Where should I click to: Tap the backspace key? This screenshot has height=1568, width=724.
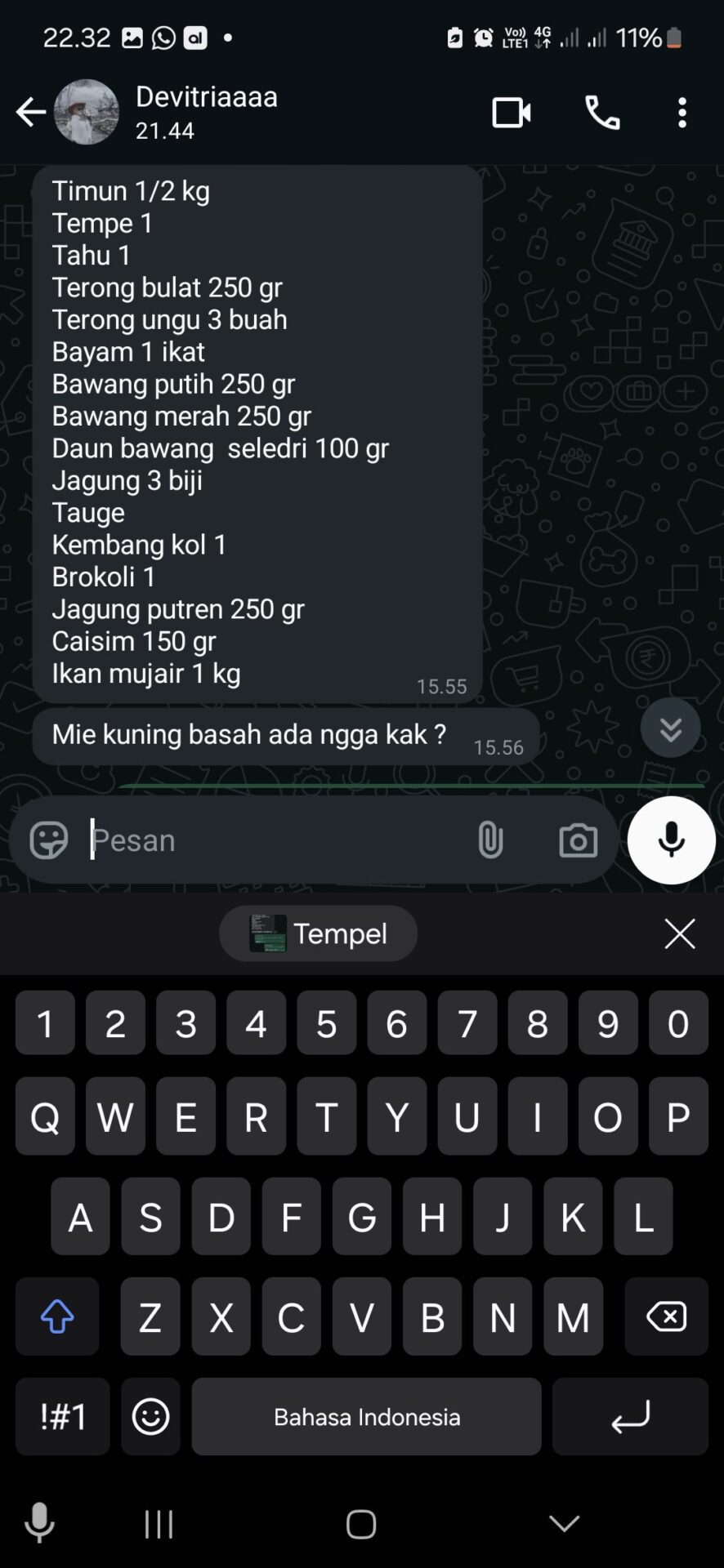[x=666, y=1316]
